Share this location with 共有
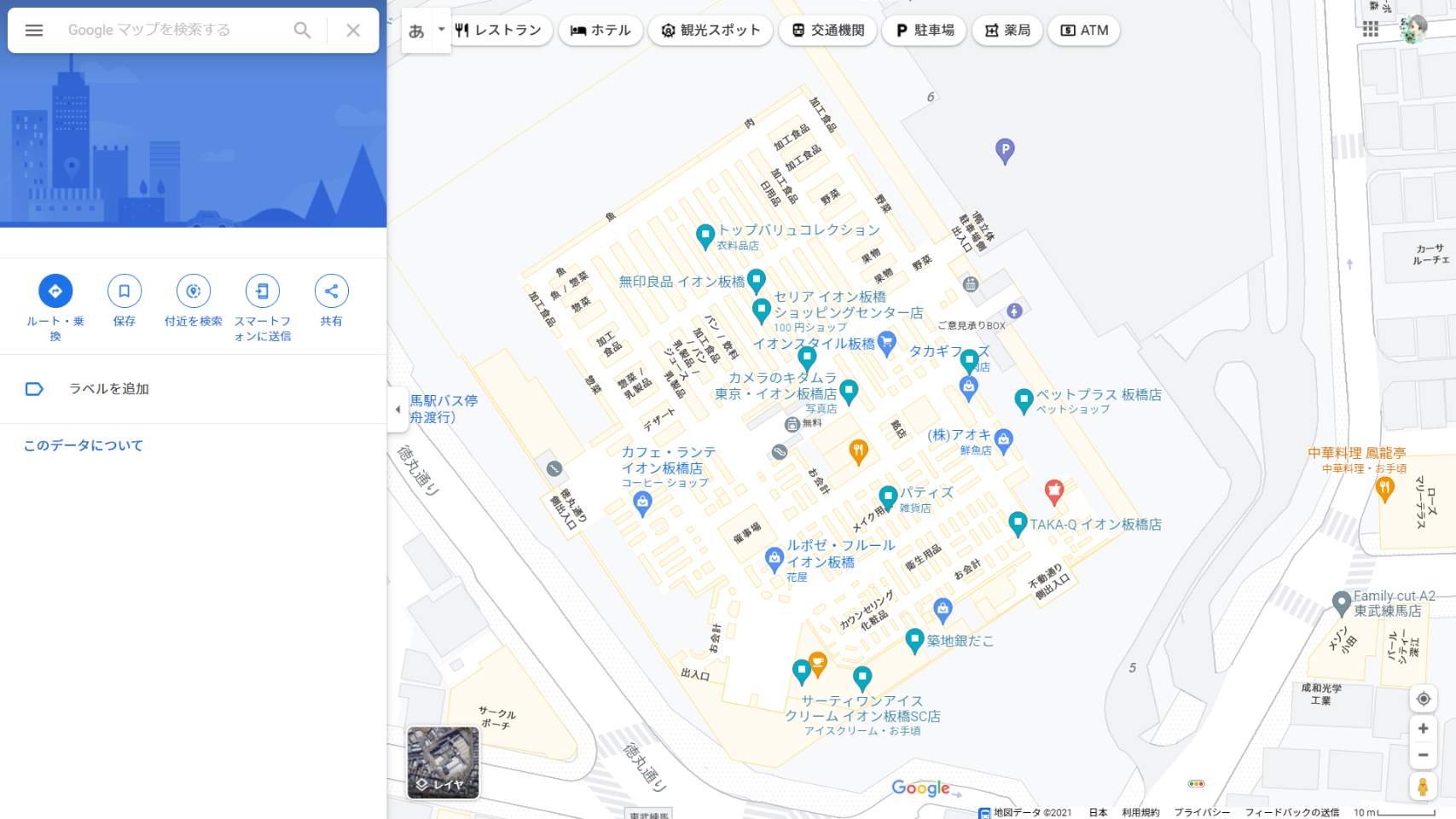Viewport: 1456px width, 819px height. point(332,291)
